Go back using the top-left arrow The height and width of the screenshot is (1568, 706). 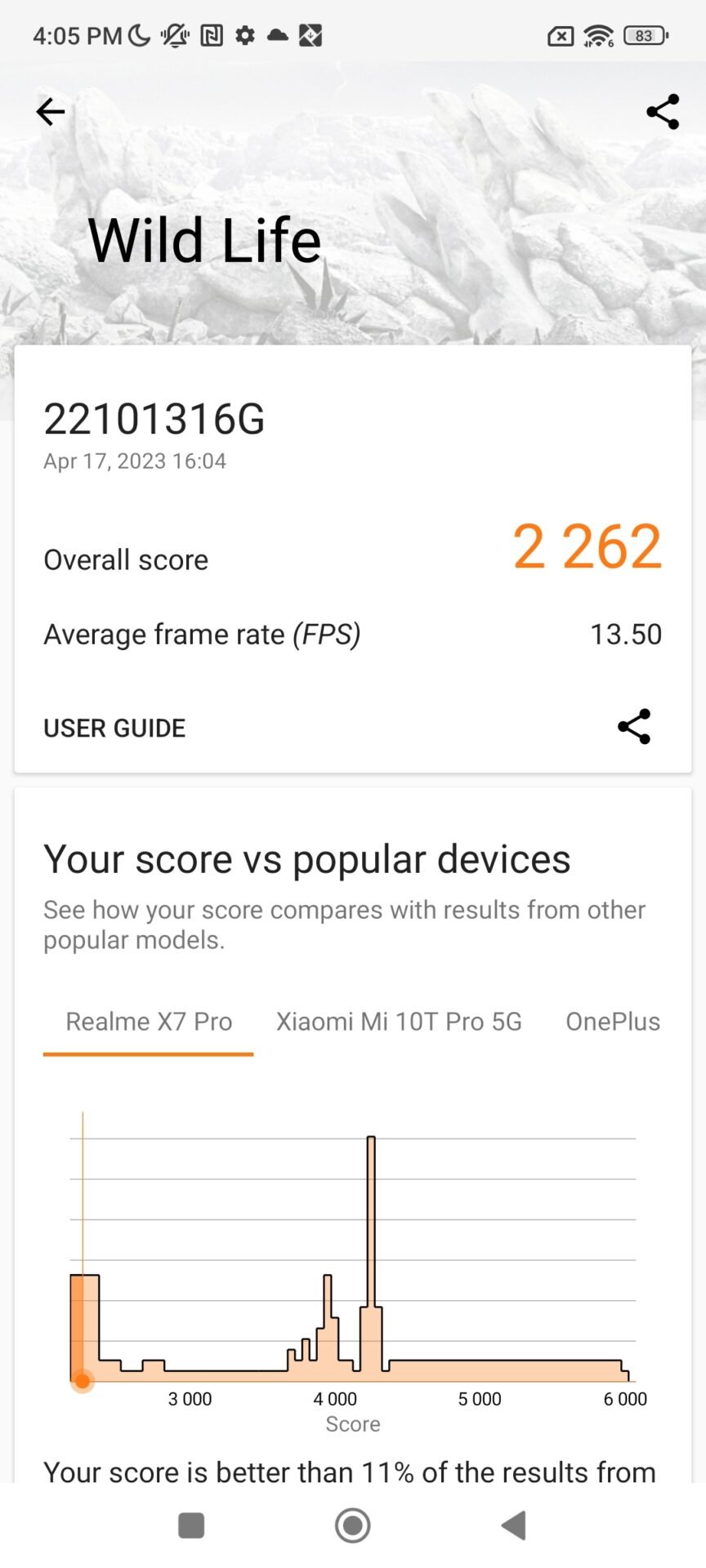(51, 112)
